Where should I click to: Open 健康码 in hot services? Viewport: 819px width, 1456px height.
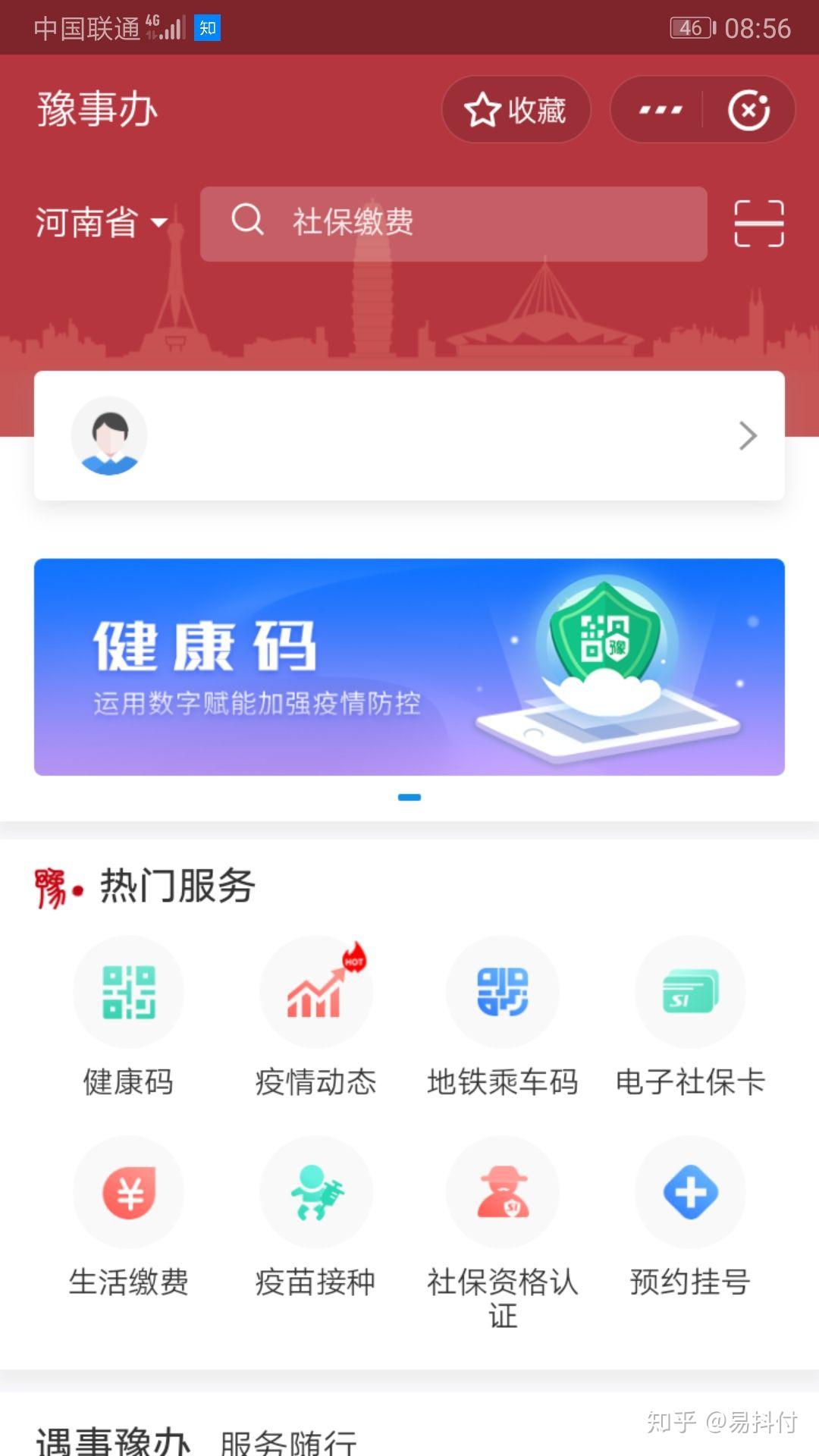click(x=128, y=1016)
